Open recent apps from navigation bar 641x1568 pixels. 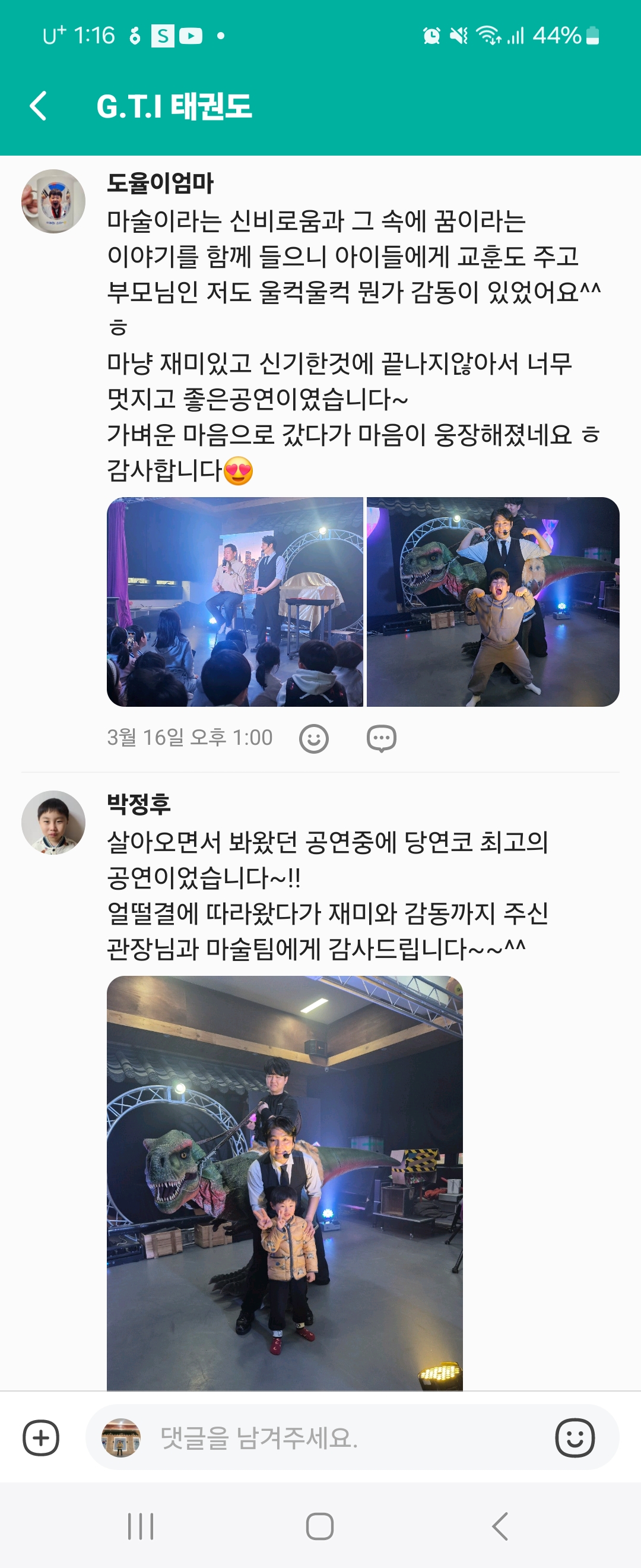(x=141, y=1526)
